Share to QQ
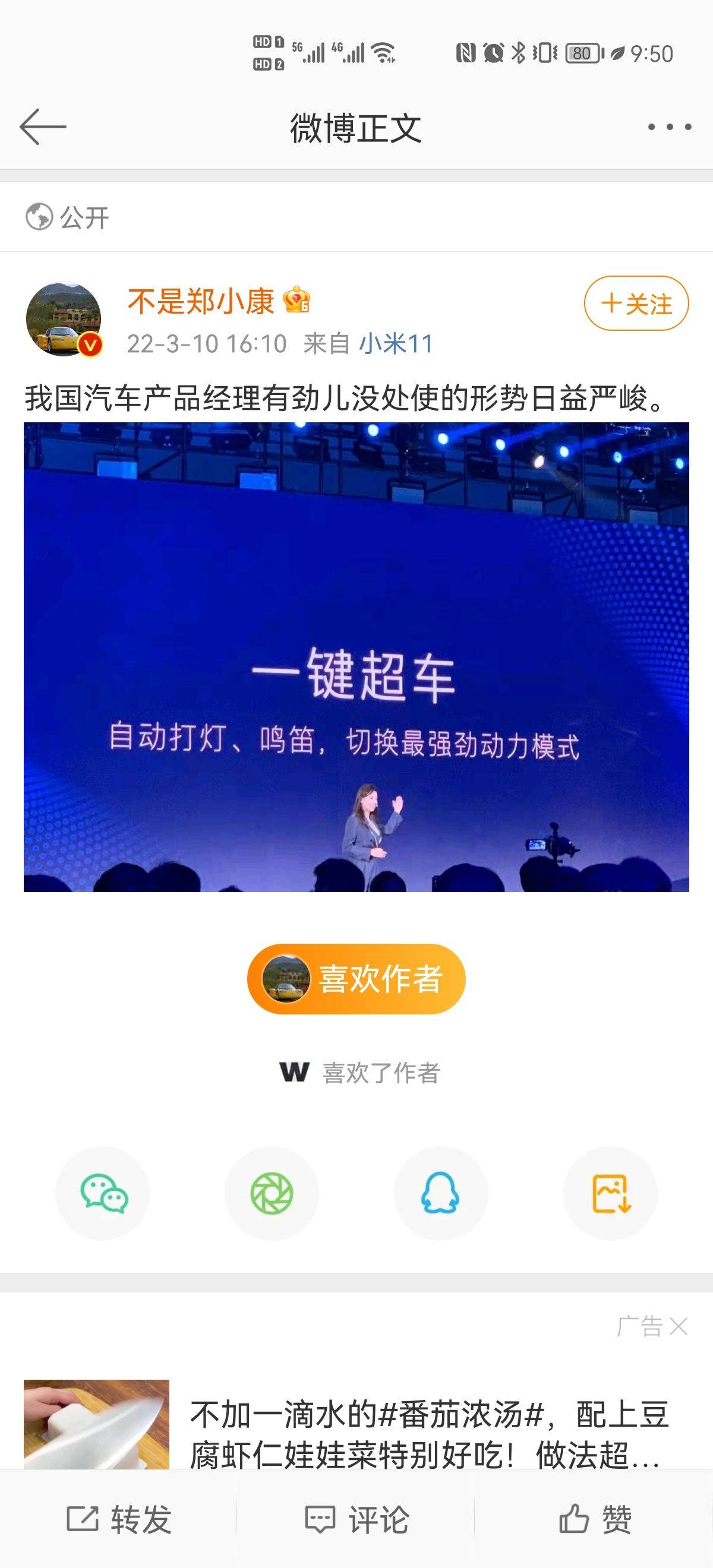The width and height of the screenshot is (713, 1568). (440, 1194)
